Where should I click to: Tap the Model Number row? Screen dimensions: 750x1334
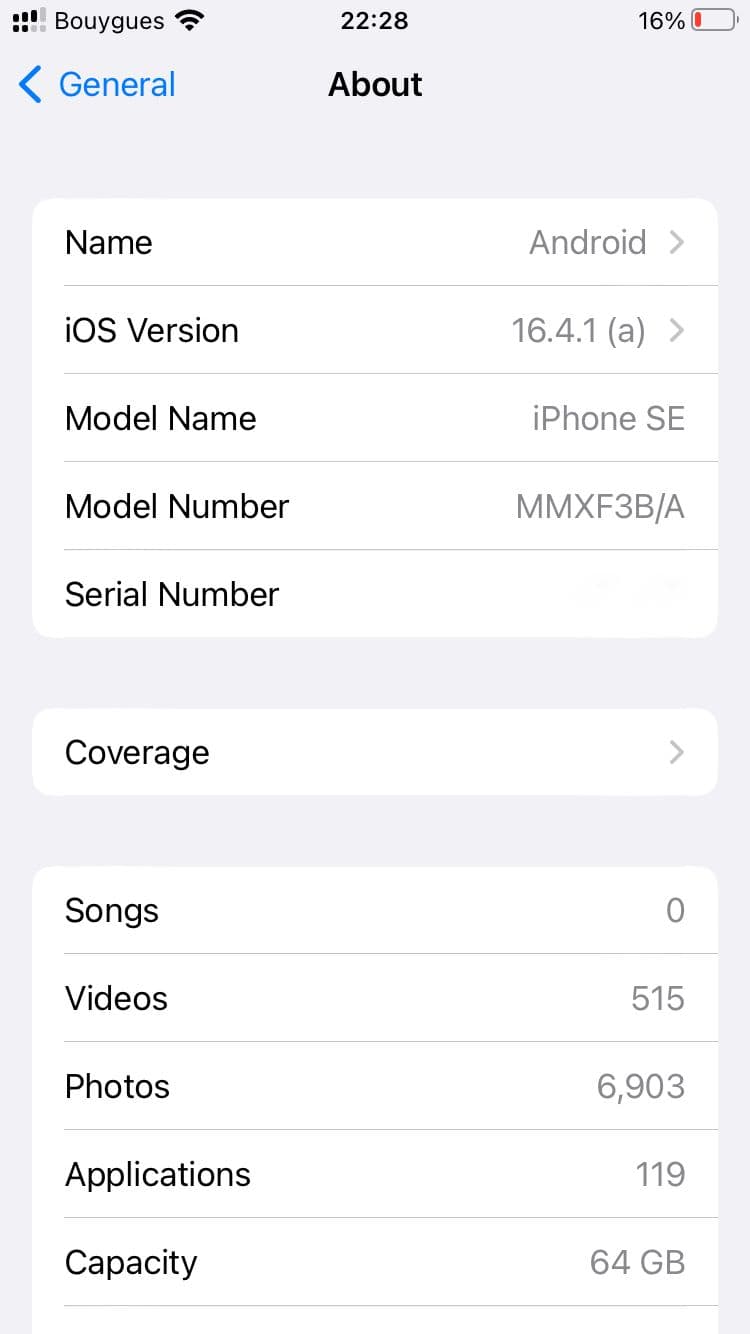click(375, 506)
